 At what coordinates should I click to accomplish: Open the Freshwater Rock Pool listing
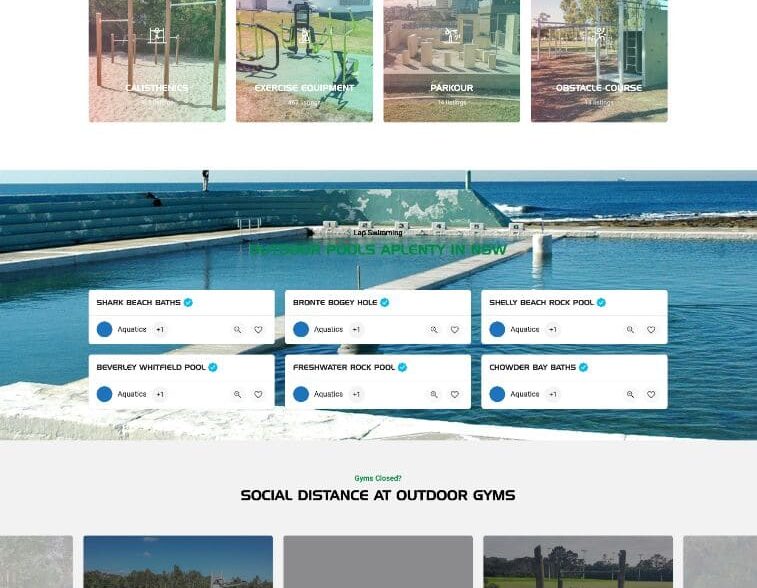[344, 367]
